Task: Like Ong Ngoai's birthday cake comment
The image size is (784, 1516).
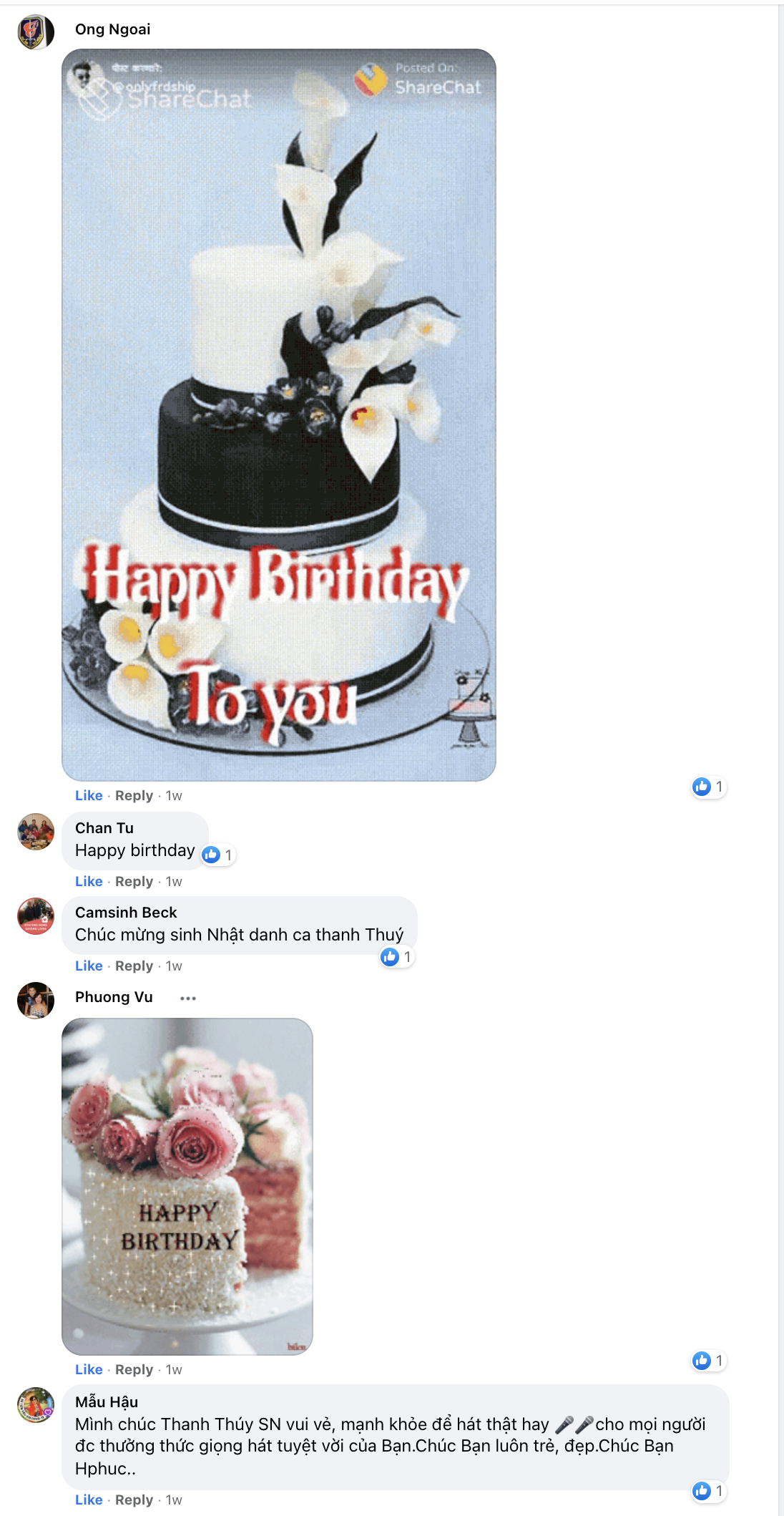Action: [x=89, y=795]
